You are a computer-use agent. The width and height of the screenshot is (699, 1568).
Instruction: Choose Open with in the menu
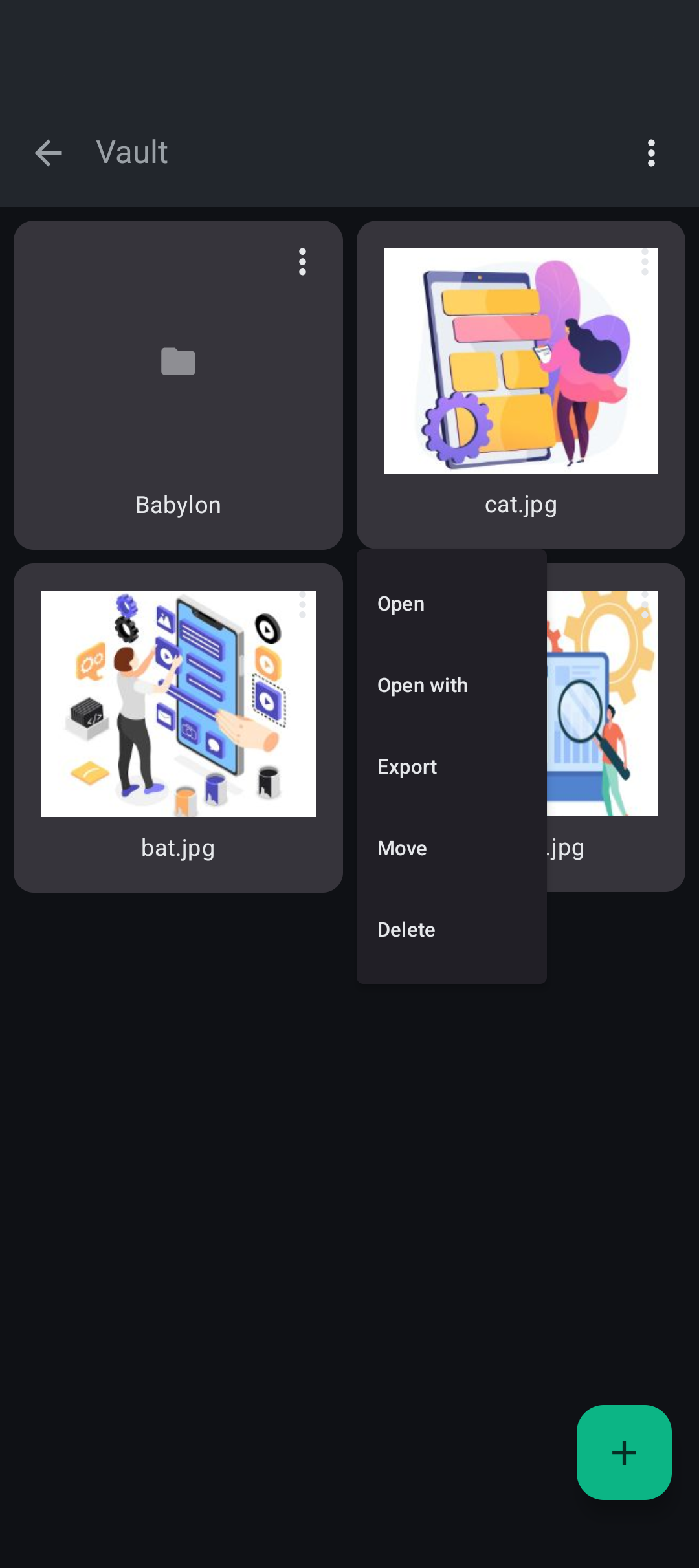[423, 686]
